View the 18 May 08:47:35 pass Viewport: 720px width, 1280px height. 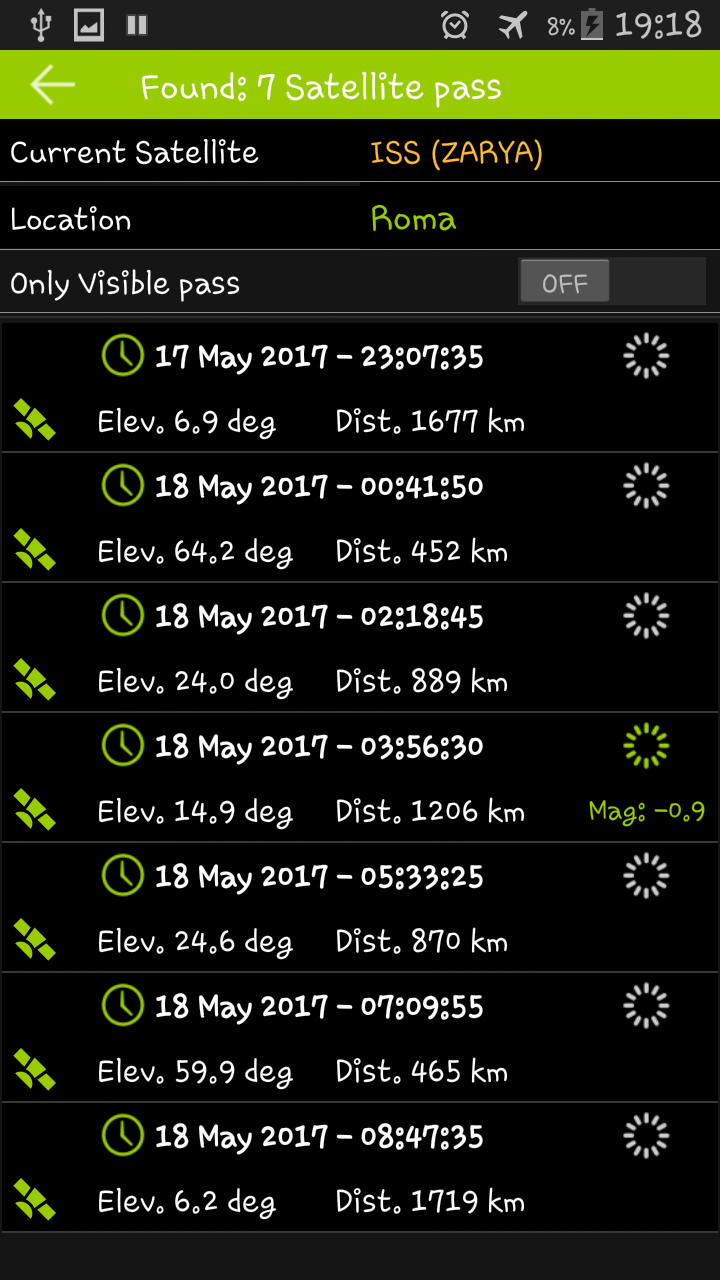click(360, 1168)
